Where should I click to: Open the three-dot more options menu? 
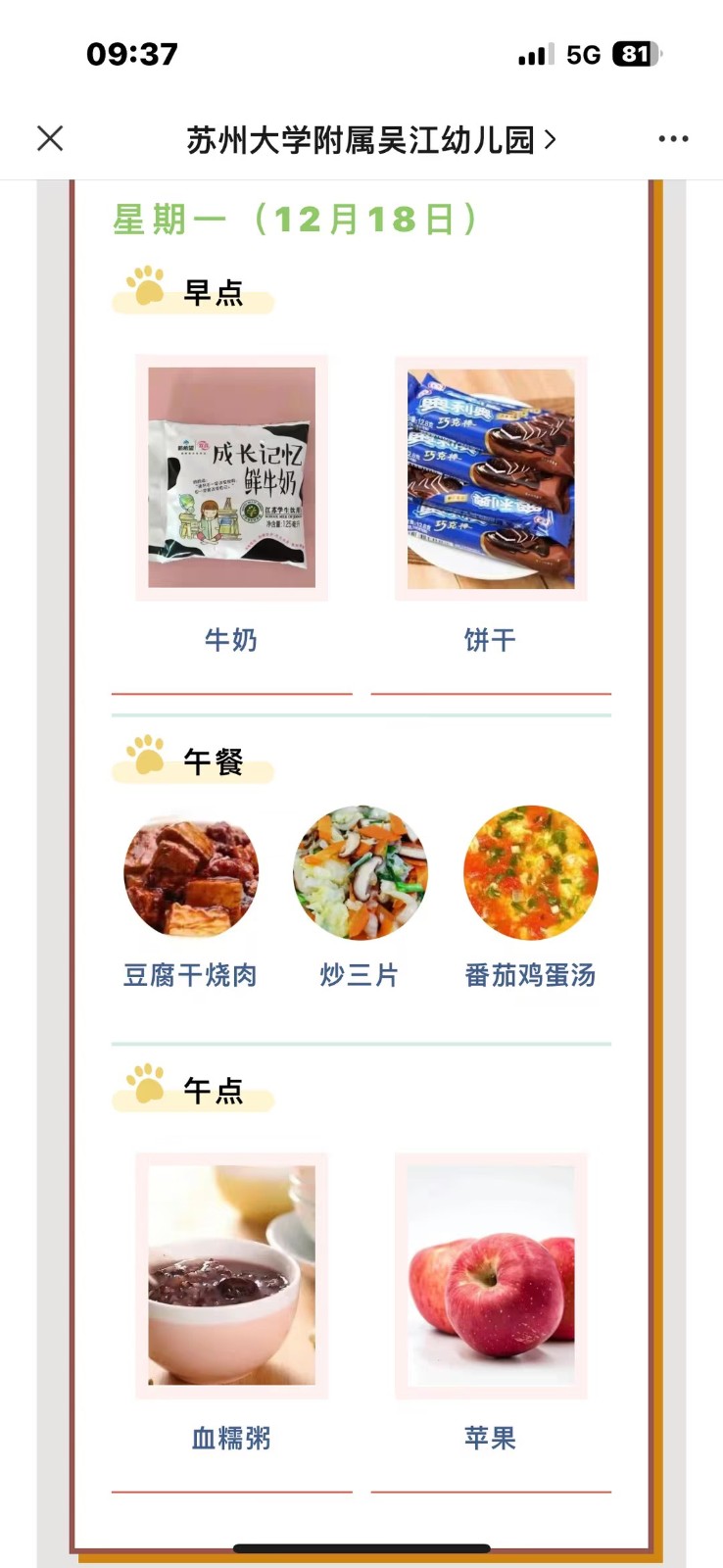[x=673, y=139]
